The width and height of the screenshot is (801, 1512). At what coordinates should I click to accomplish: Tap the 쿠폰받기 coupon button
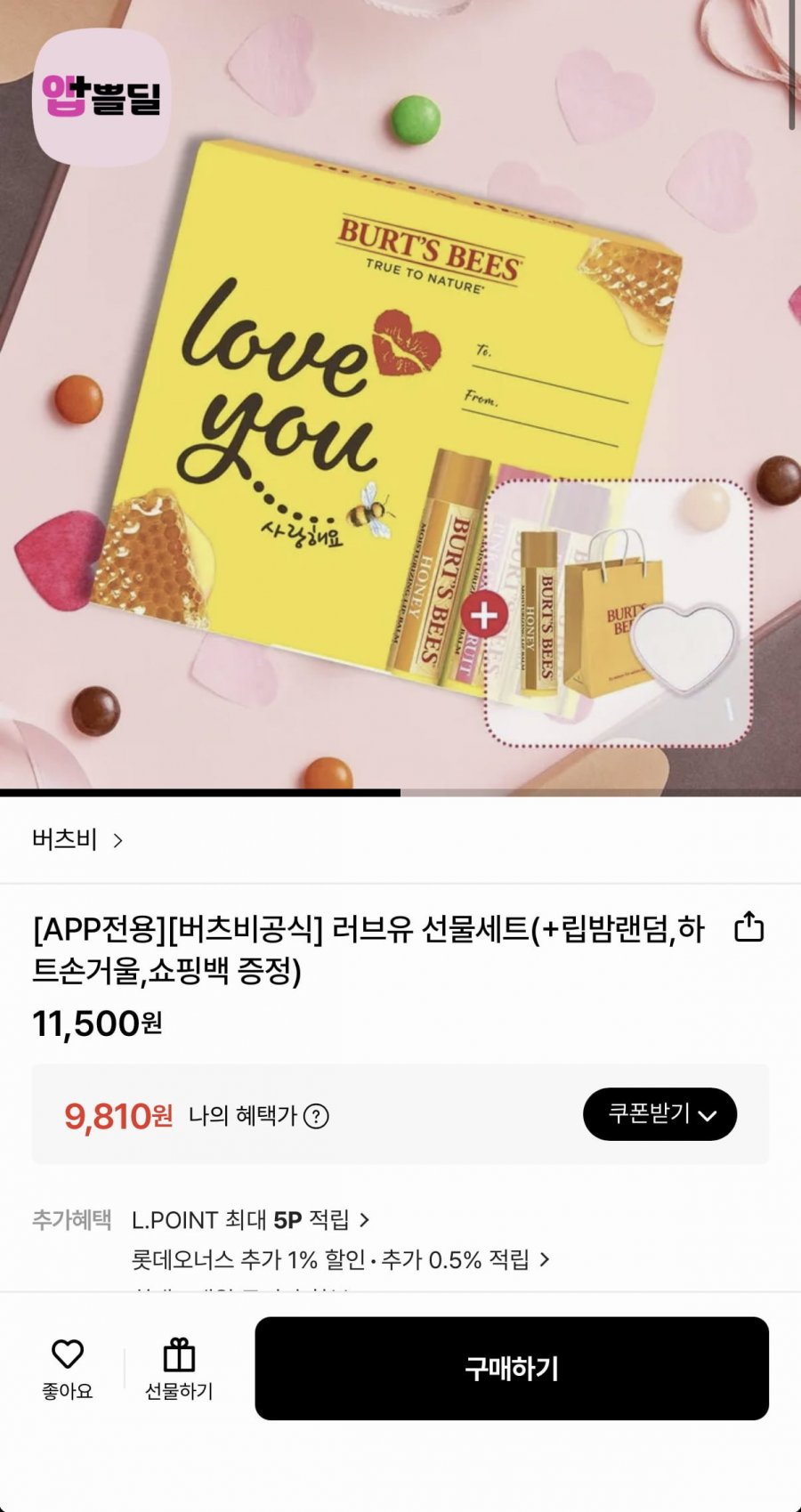(x=659, y=1113)
